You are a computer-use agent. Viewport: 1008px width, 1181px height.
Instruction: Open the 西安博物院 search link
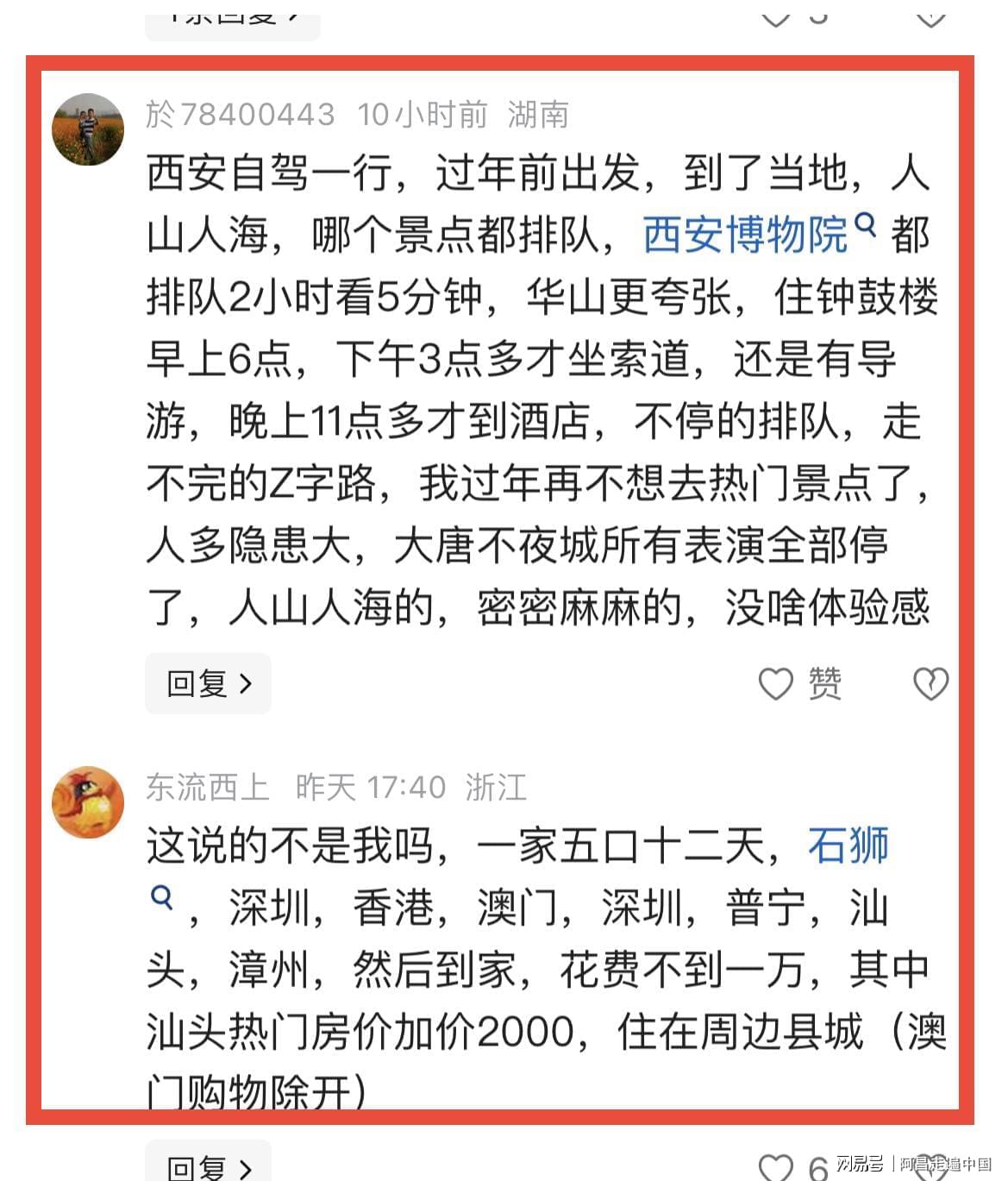tap(746, 235)
